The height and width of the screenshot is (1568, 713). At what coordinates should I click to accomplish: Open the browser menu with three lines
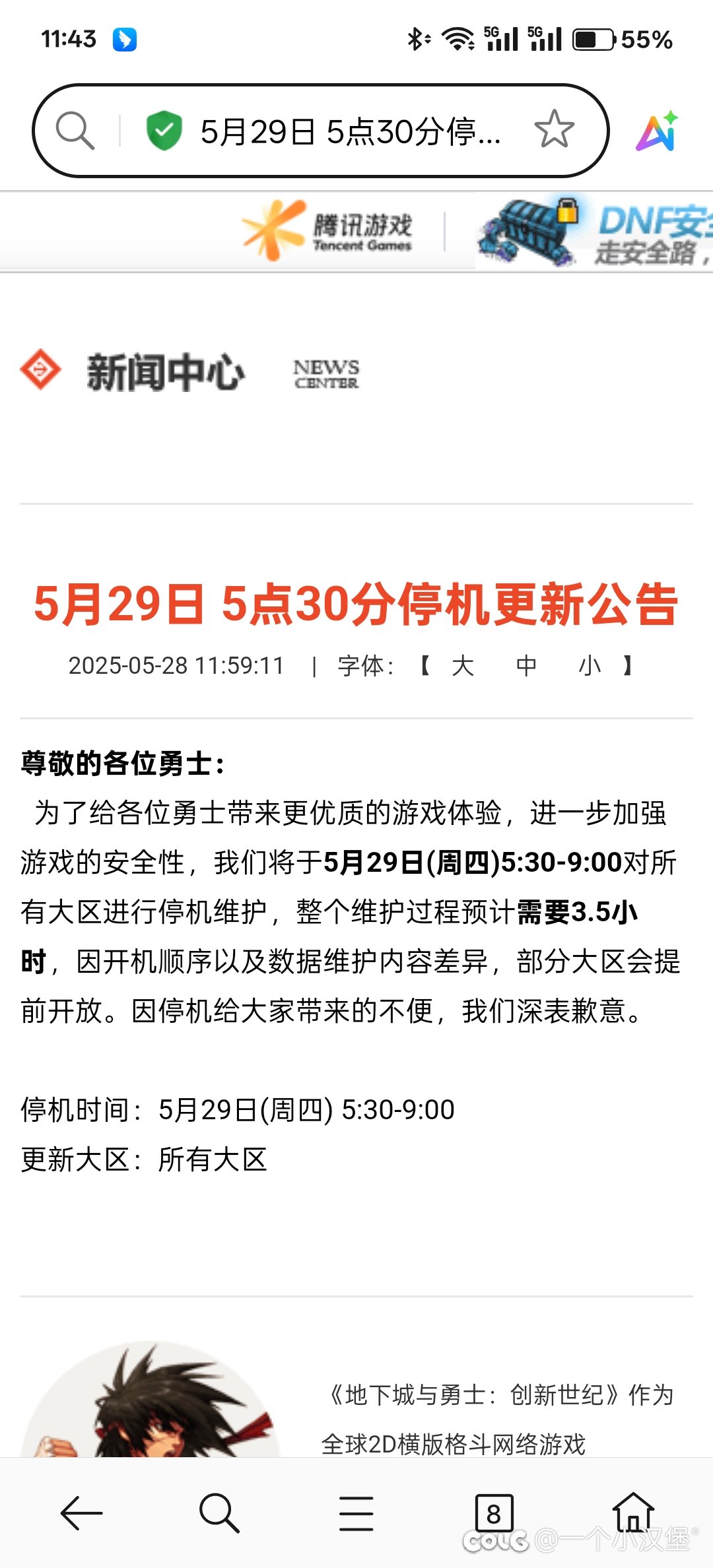356,1513
